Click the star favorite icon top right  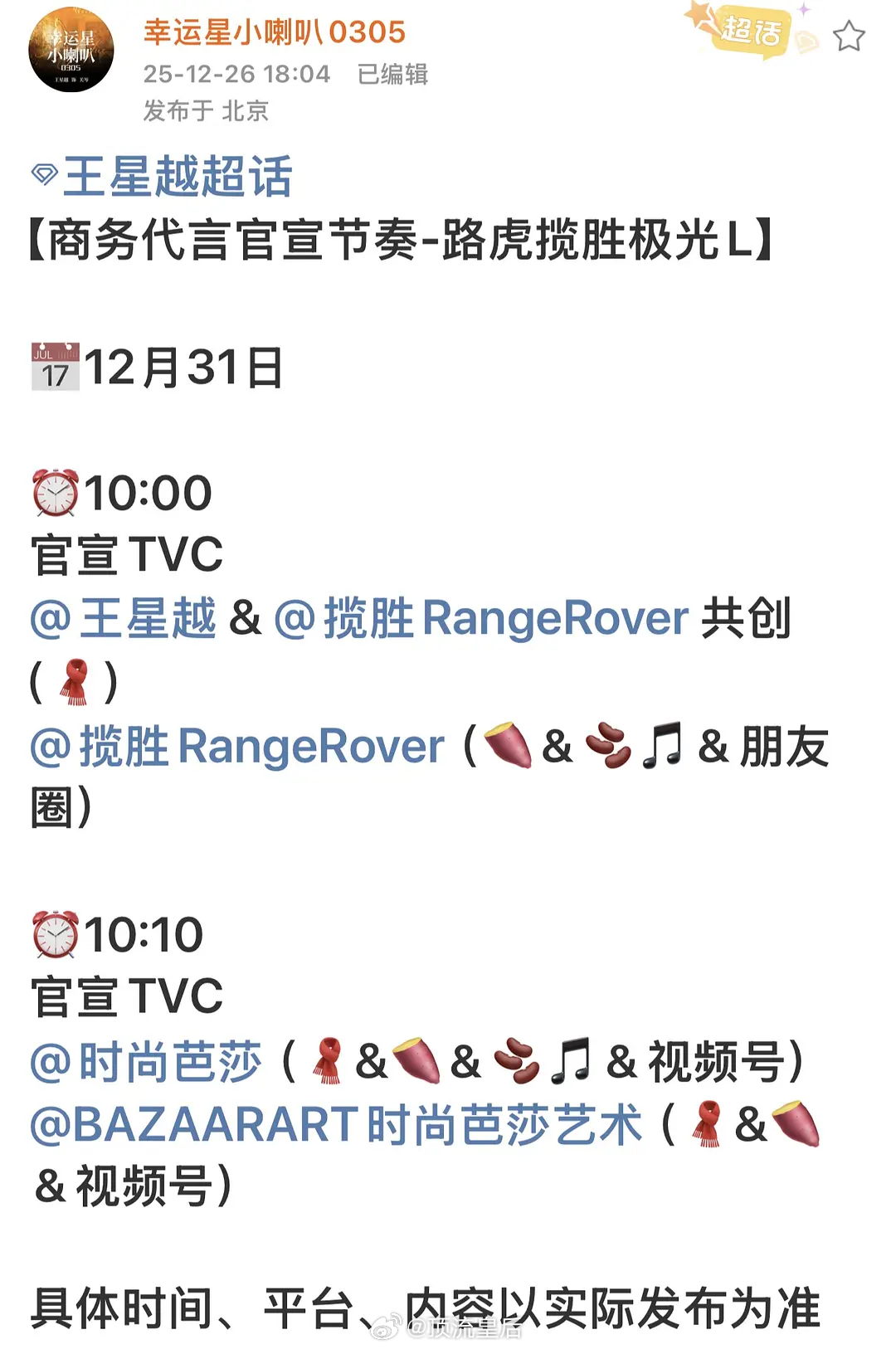(x=848, y=33)
